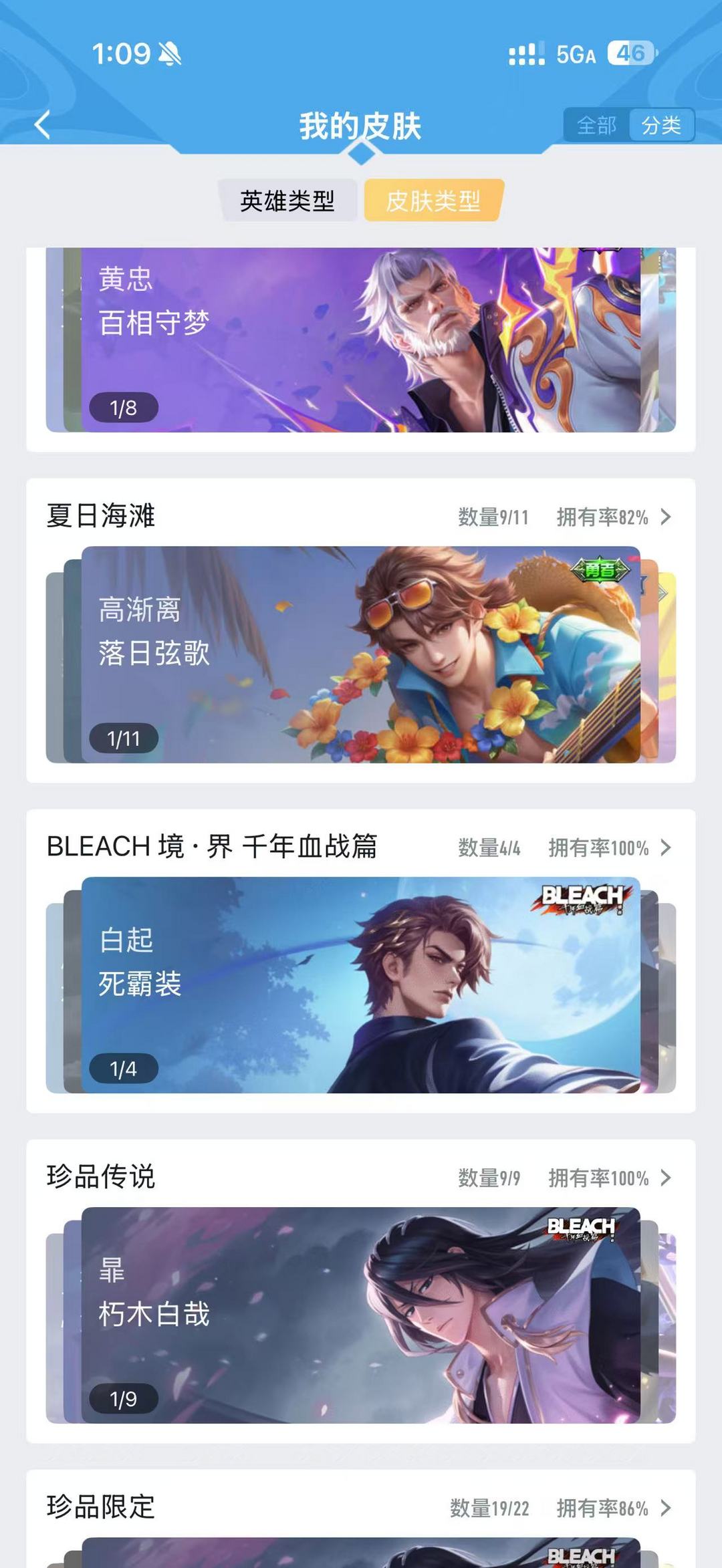This screenshot has width=722, height=1568.
Task: Open the BLEACH 千年血战篇 category details
Action: point(665,847)
